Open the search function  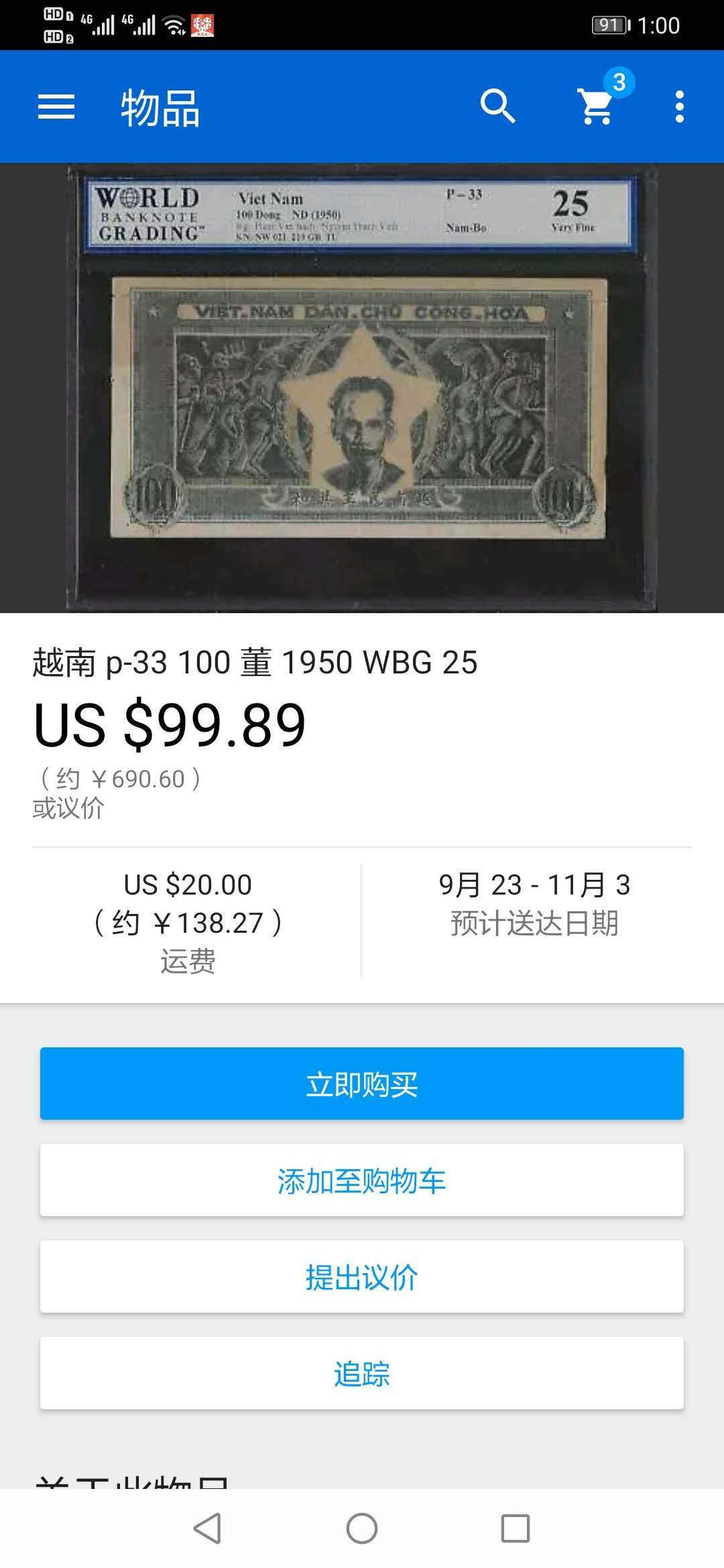pos(499,107)
